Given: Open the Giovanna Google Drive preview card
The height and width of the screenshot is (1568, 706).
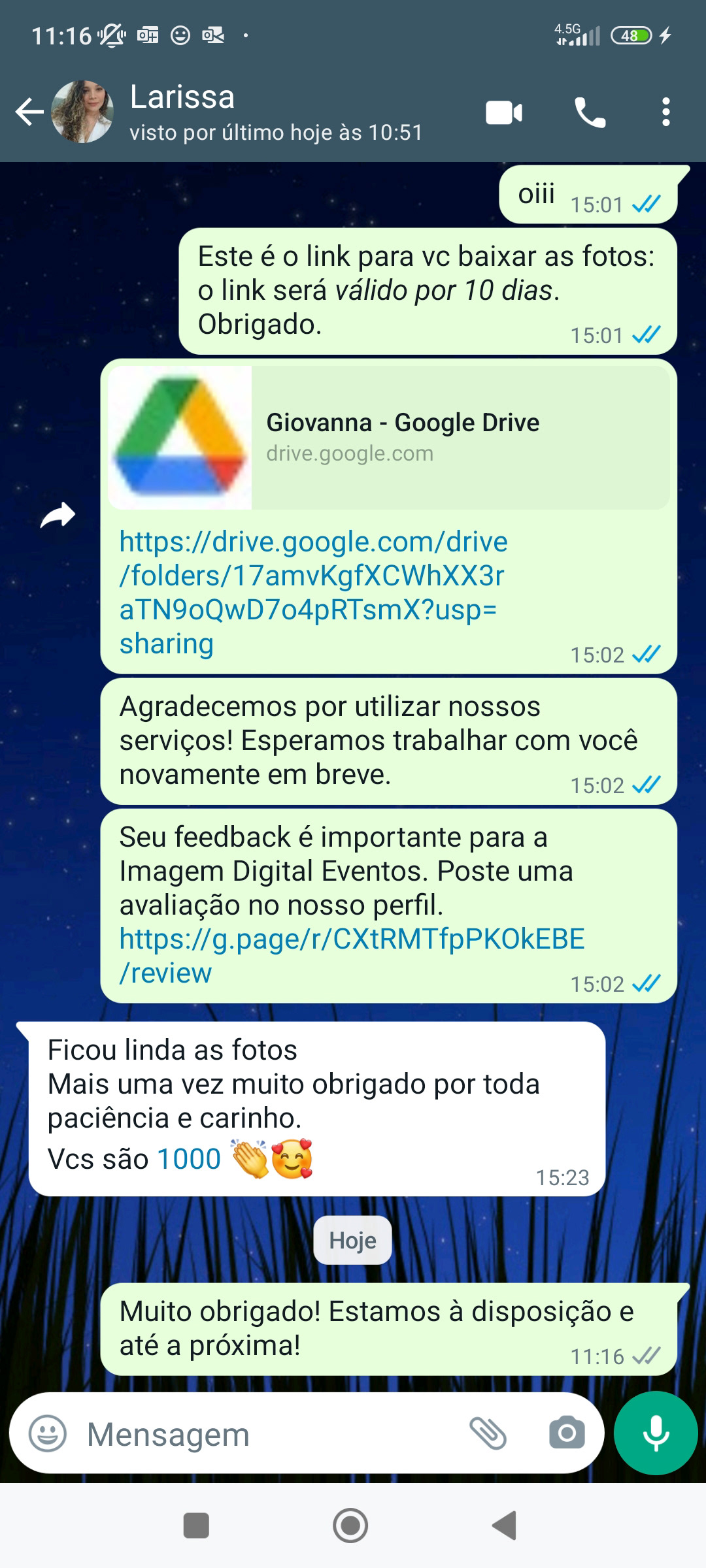Looking at the screenshot, I should pos(388,437).
